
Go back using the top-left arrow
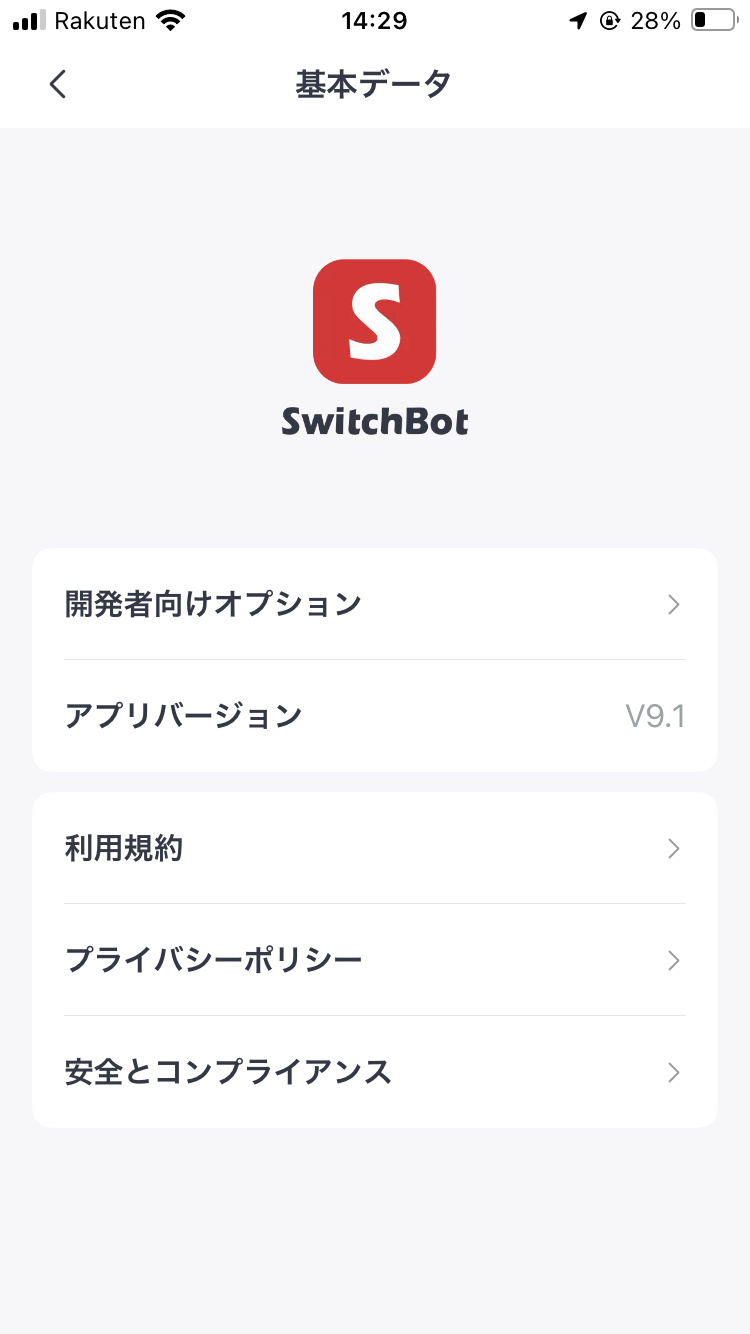point(58,84)
